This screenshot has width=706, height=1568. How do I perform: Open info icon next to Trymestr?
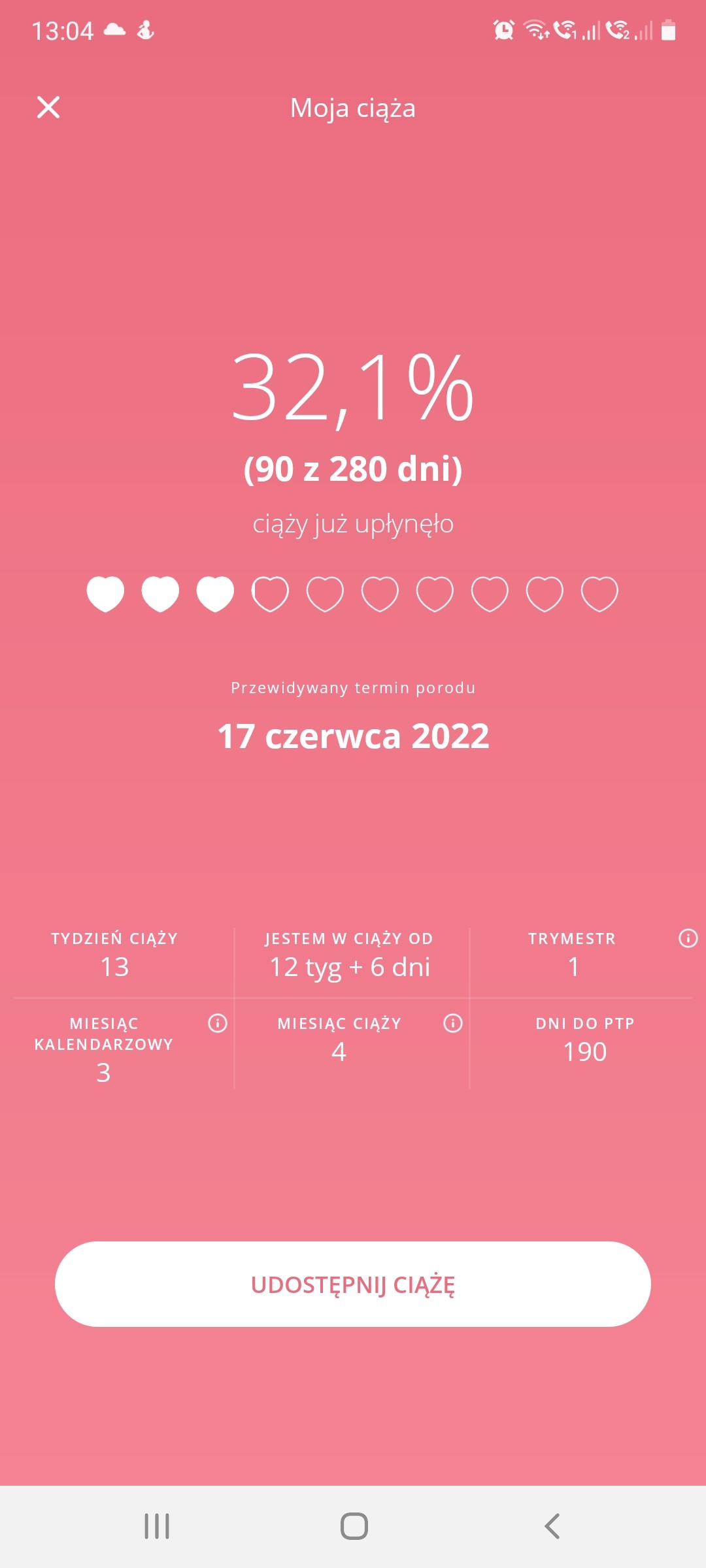[x=688, y=938]
